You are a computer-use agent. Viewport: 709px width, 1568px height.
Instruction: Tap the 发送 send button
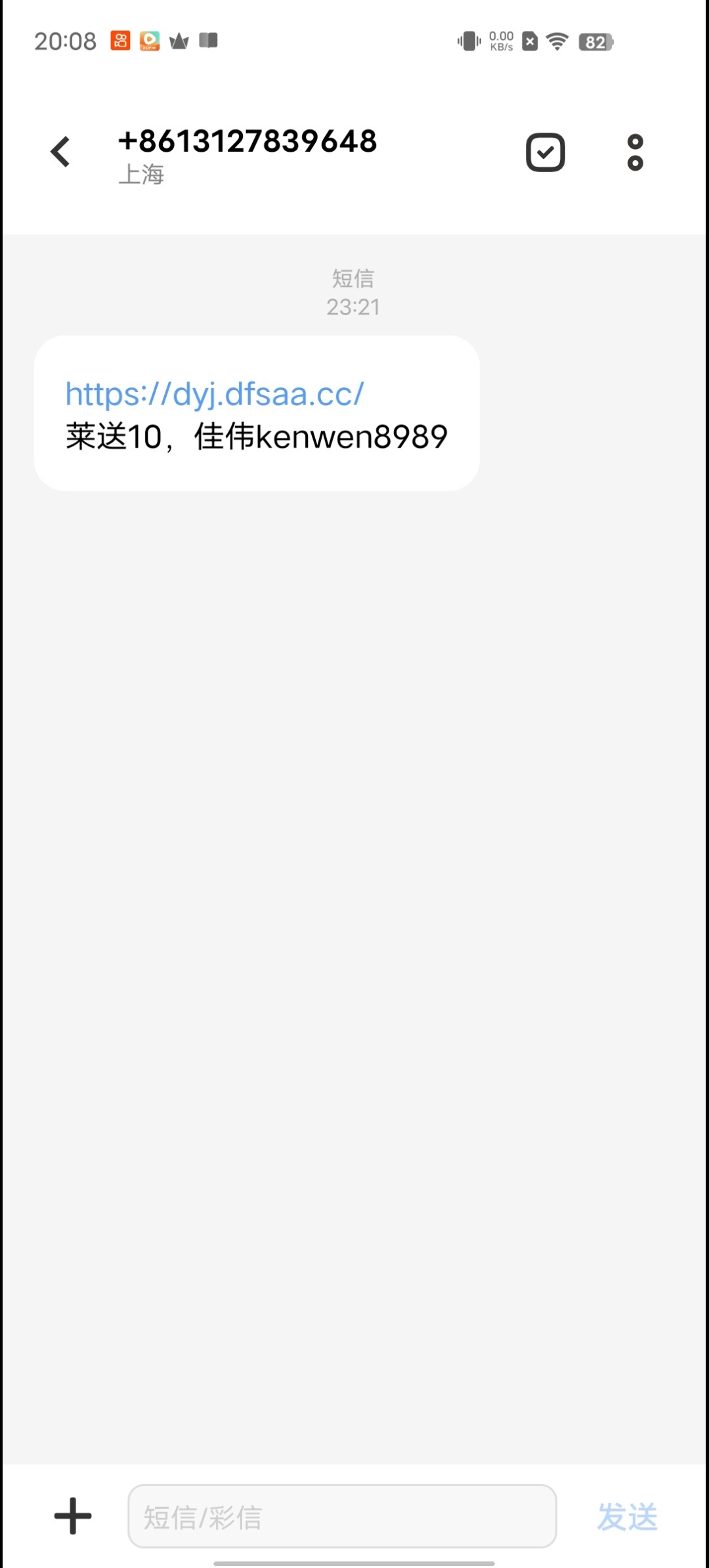point(626,1516)
